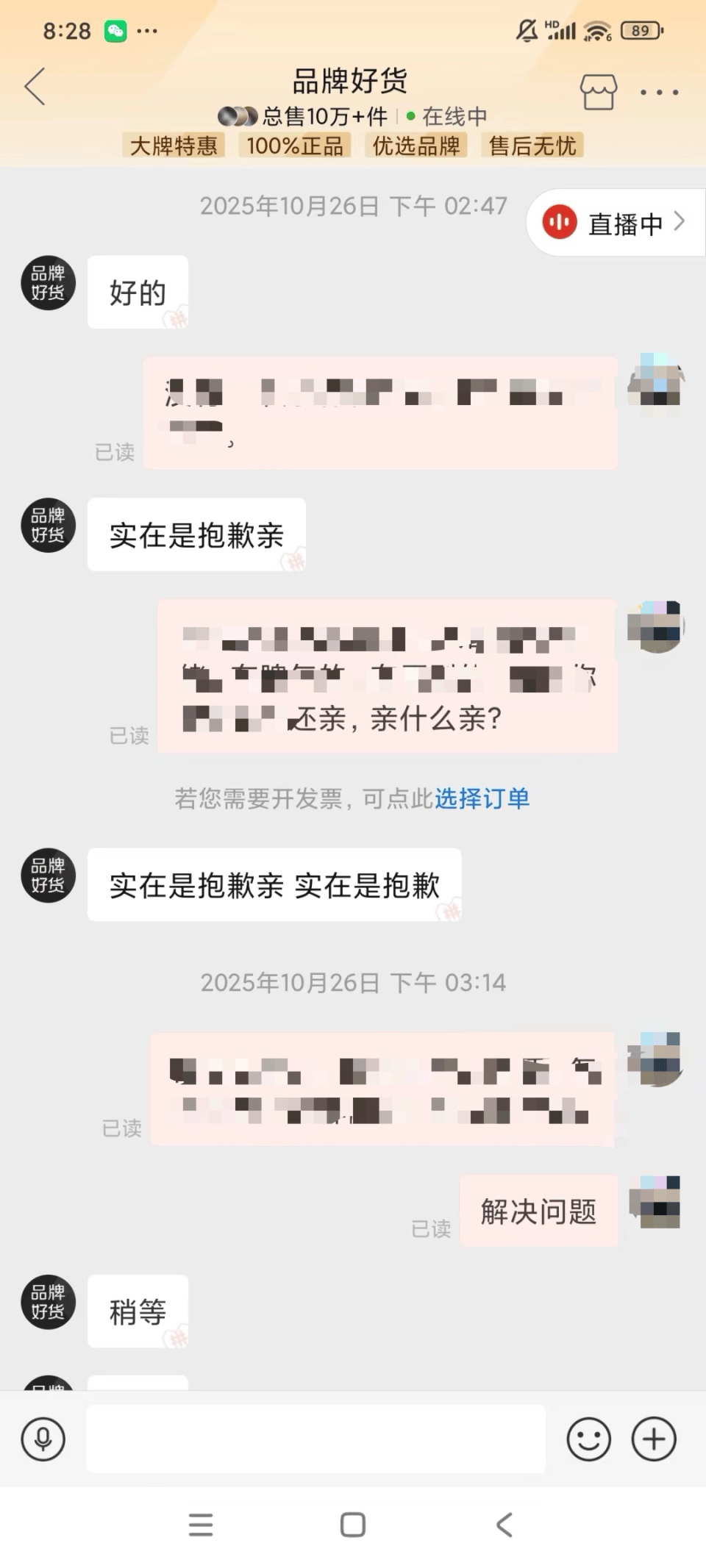
Task: Open the three-dot overflow menu
Action: (x=659, y=93)
